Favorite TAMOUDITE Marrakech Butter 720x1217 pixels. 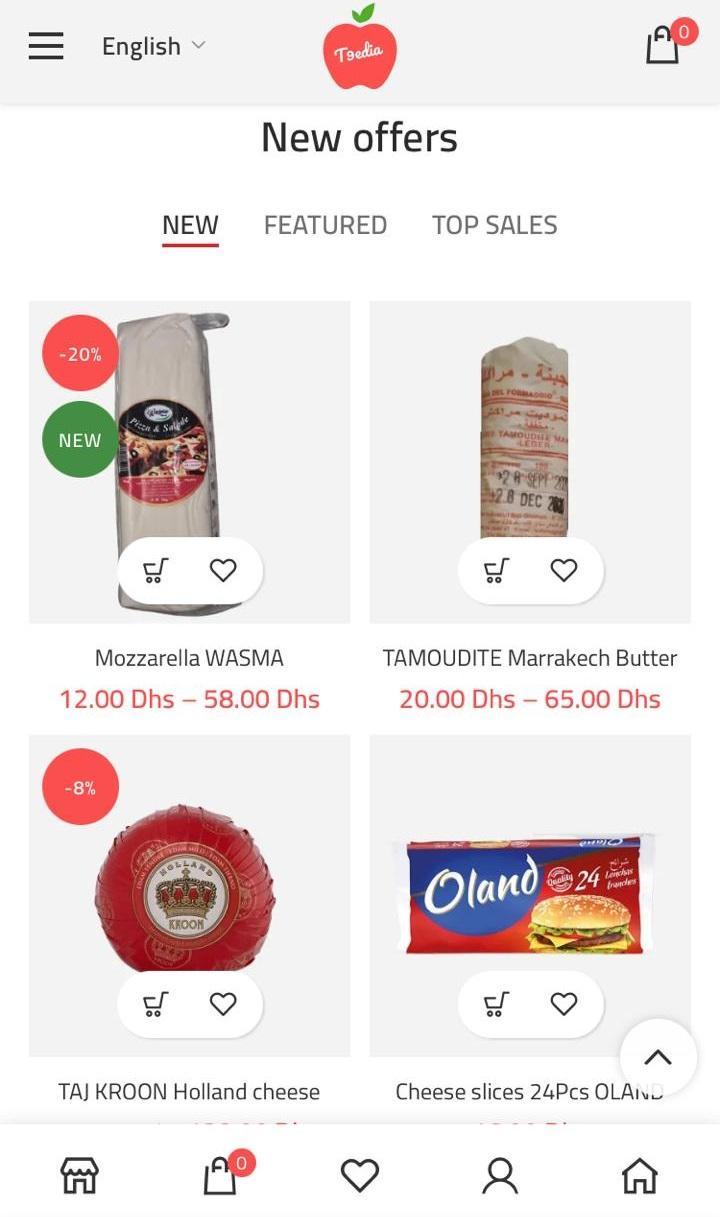click(x=564, y=570)
